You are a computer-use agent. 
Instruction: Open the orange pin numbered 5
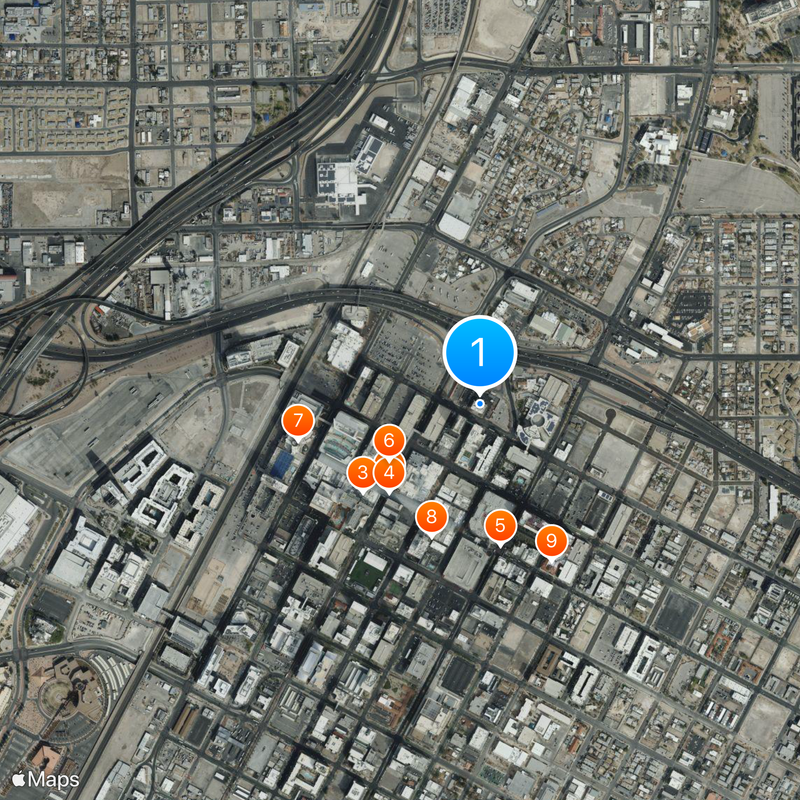click(x=500, y=525)
